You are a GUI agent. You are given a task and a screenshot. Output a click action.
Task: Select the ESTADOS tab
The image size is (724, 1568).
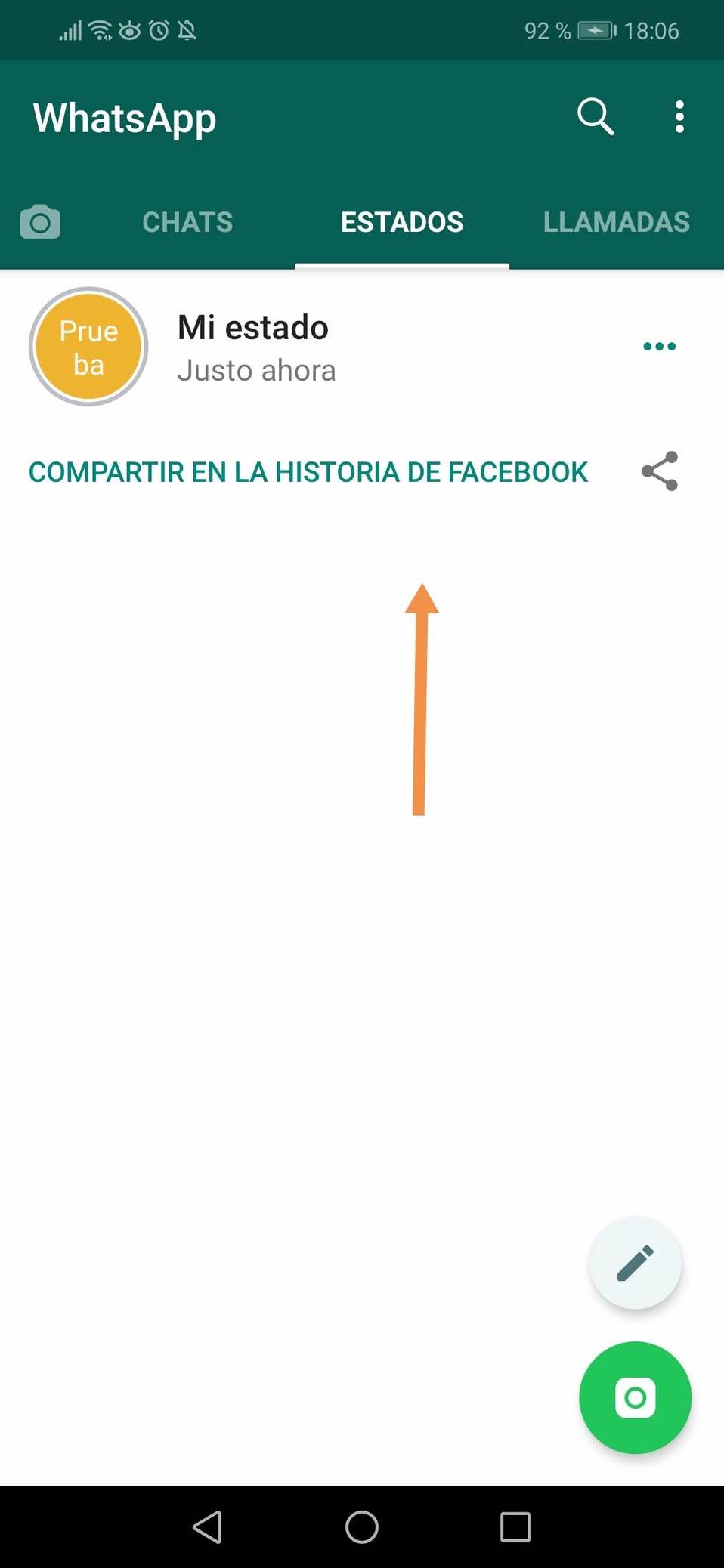[x=401, y=222]
